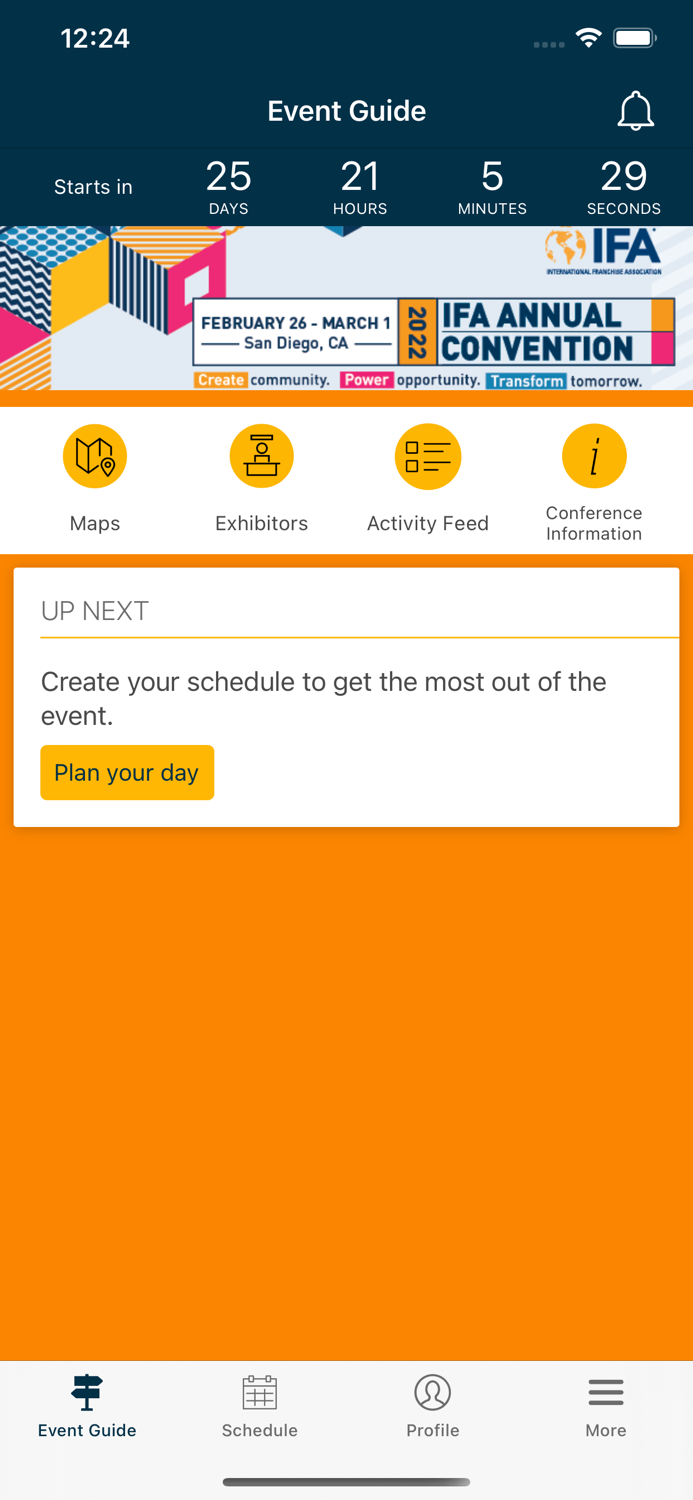Open the notifications bell
The width and height of the screenshot is (693, 1500).
pyautogui.click(x=635, y=111)
